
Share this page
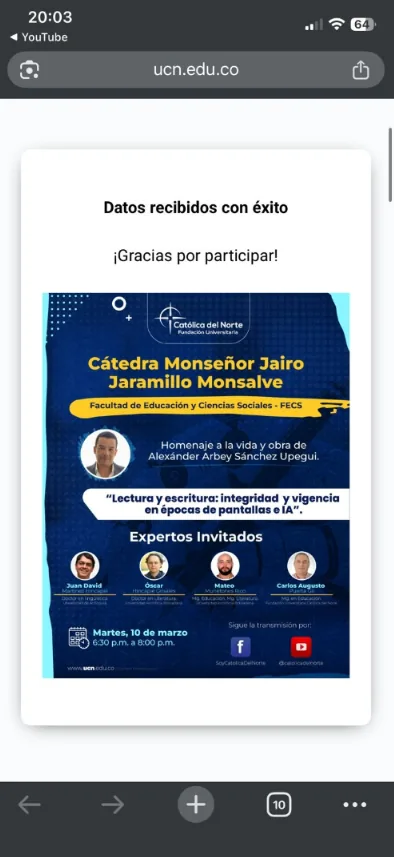coord(361,70)
